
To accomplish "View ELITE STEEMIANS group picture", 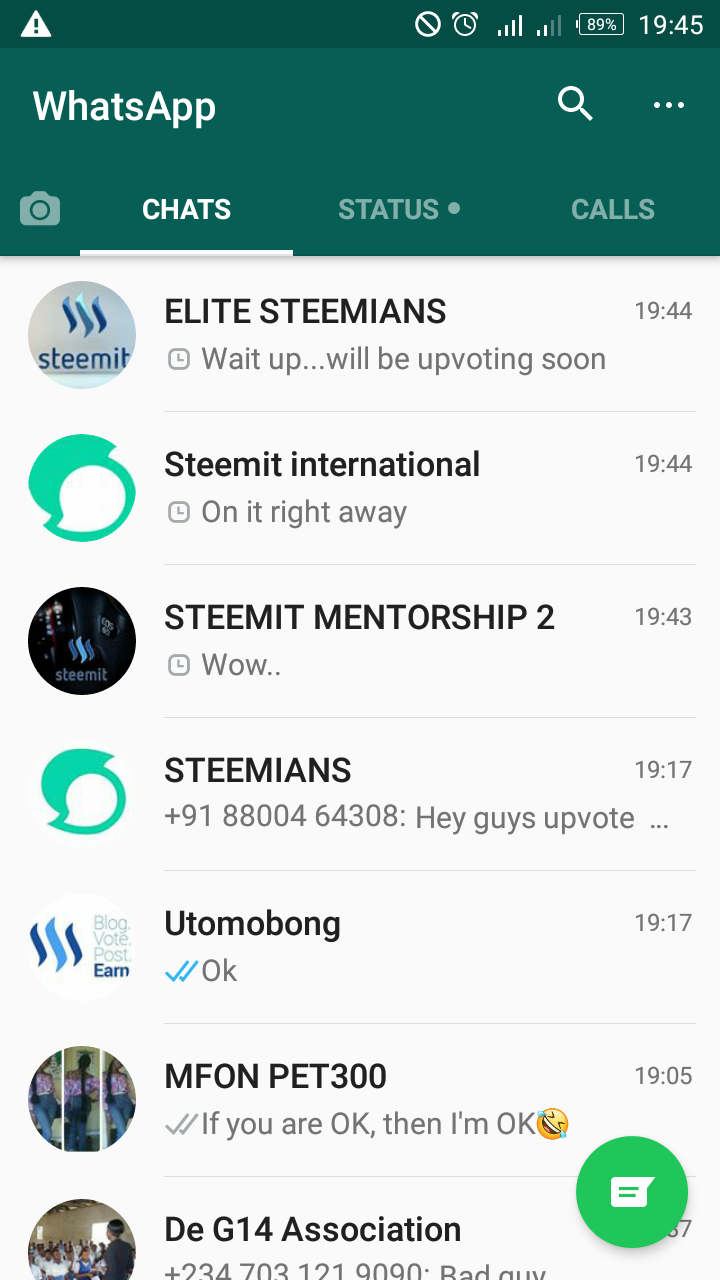I will pos(82,335).
